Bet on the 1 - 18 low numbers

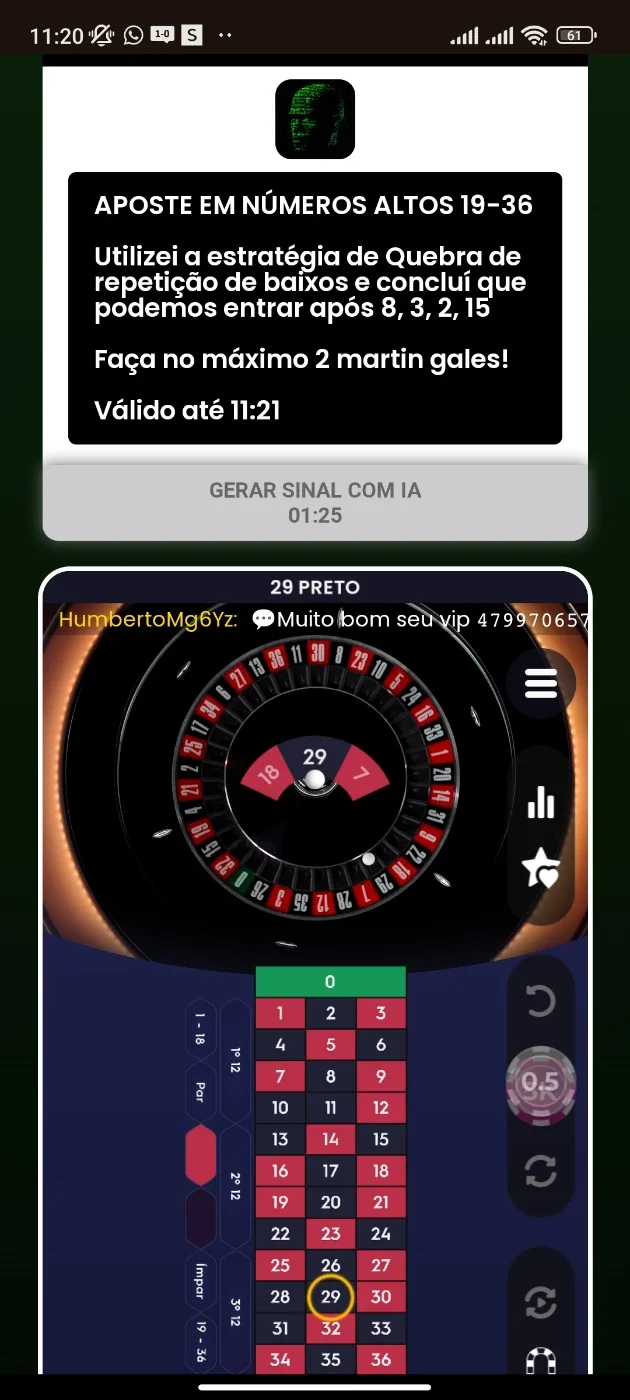(x=200, y=1029)
